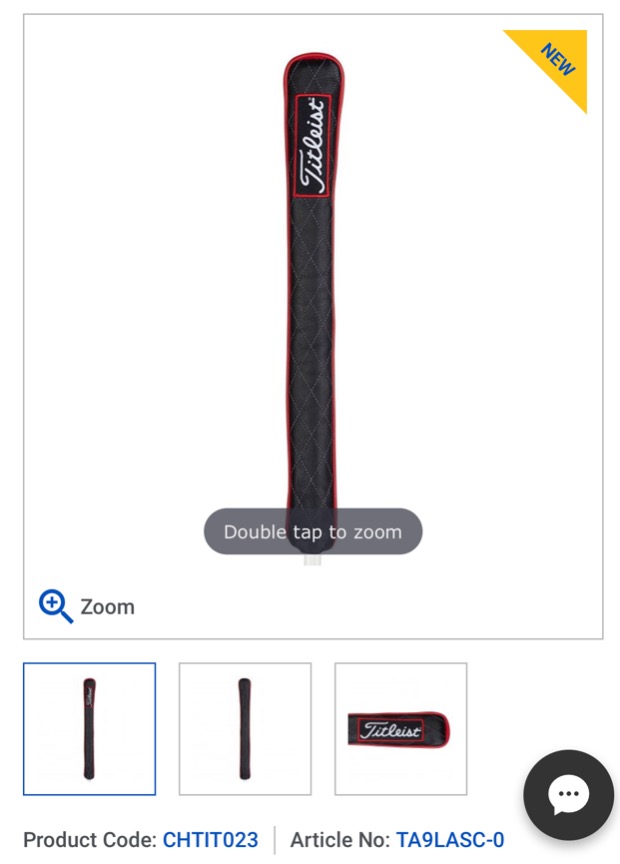Select the second back-view thumbnail
This screenshot has width=620, height=864.
tap(245, 728)
